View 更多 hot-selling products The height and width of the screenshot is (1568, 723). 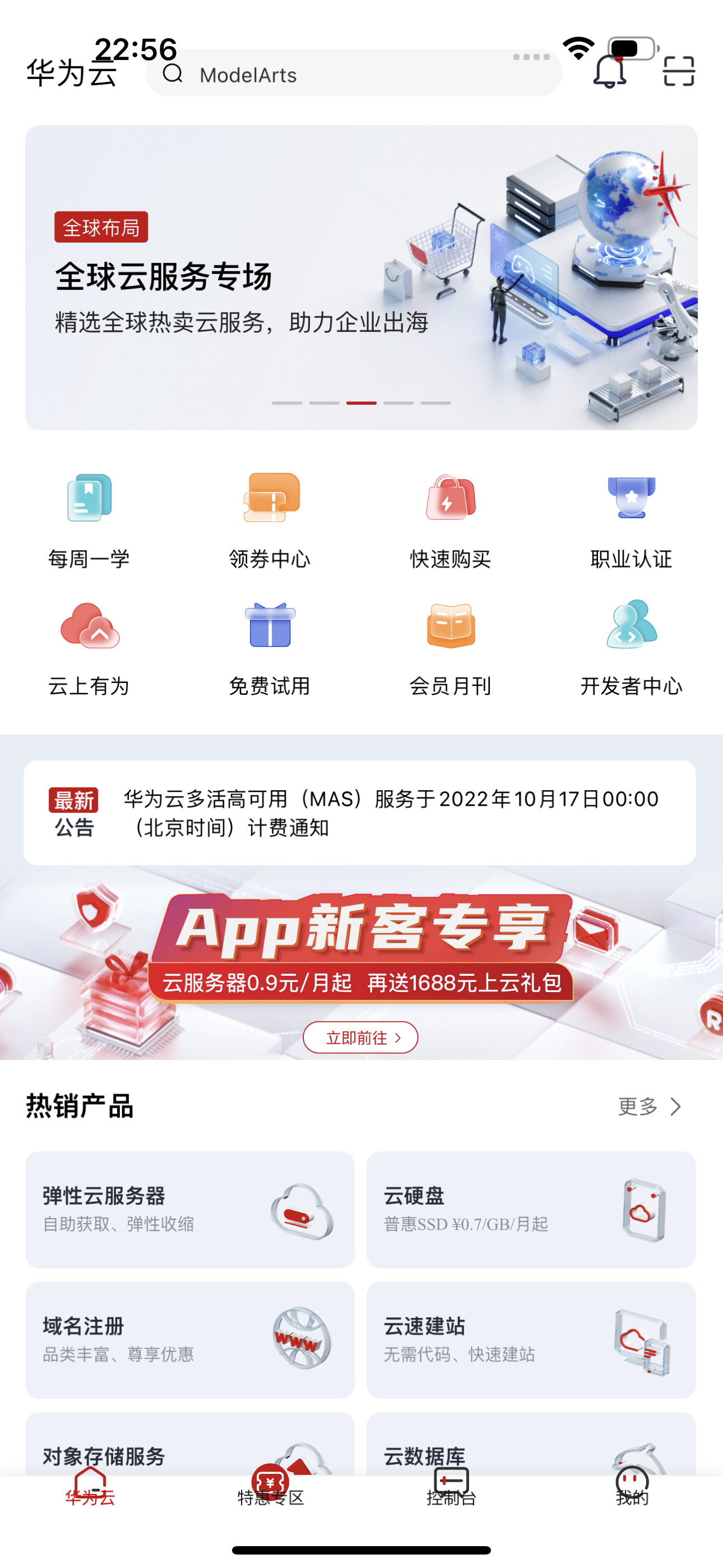tap(649, 1106)
